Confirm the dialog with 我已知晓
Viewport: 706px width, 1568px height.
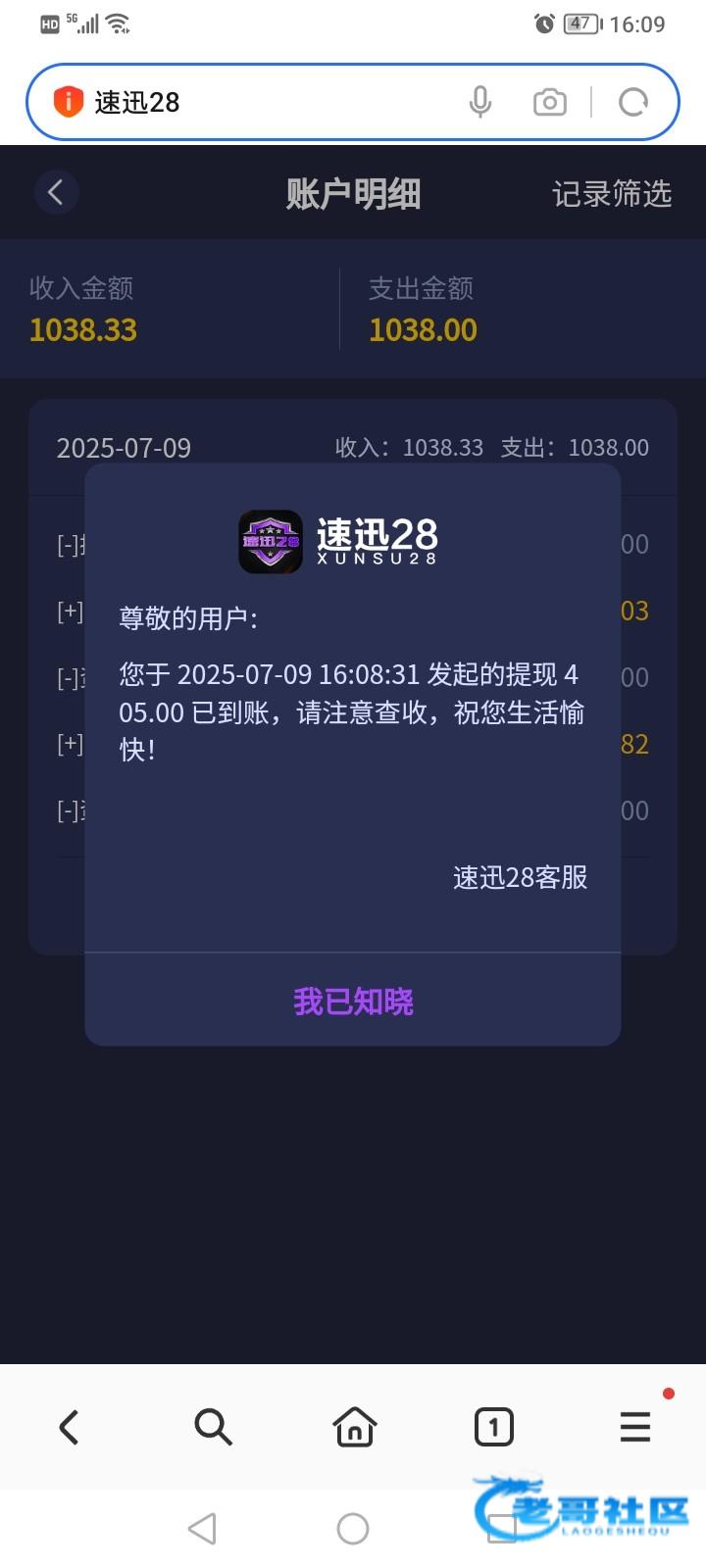(353, 1001)
